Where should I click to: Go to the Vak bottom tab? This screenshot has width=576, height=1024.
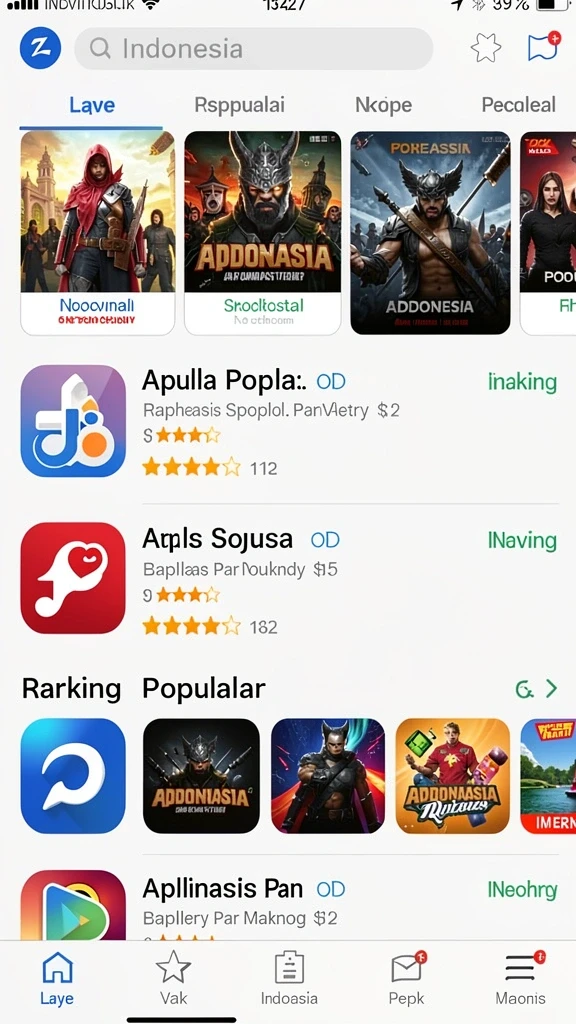click(x=173, y=977)
